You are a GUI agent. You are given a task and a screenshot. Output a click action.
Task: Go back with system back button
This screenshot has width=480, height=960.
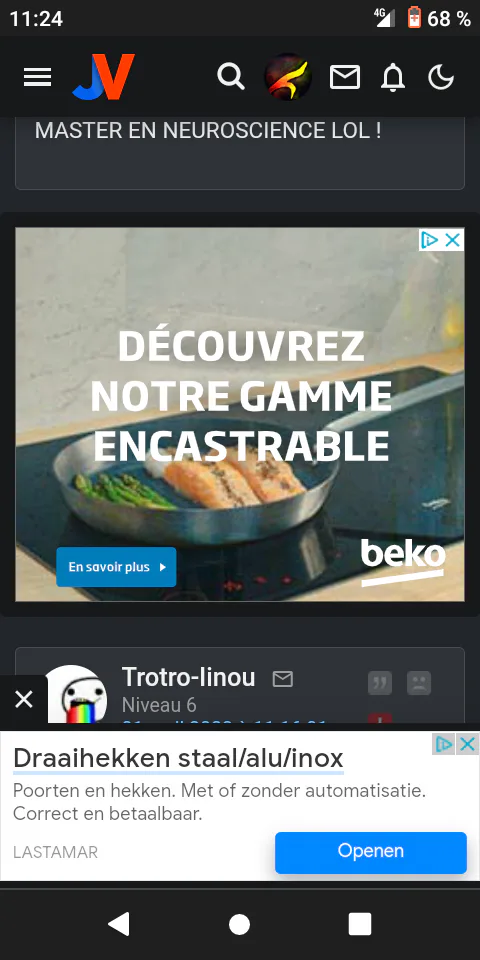pyautogui.click(x=119, y=924)
